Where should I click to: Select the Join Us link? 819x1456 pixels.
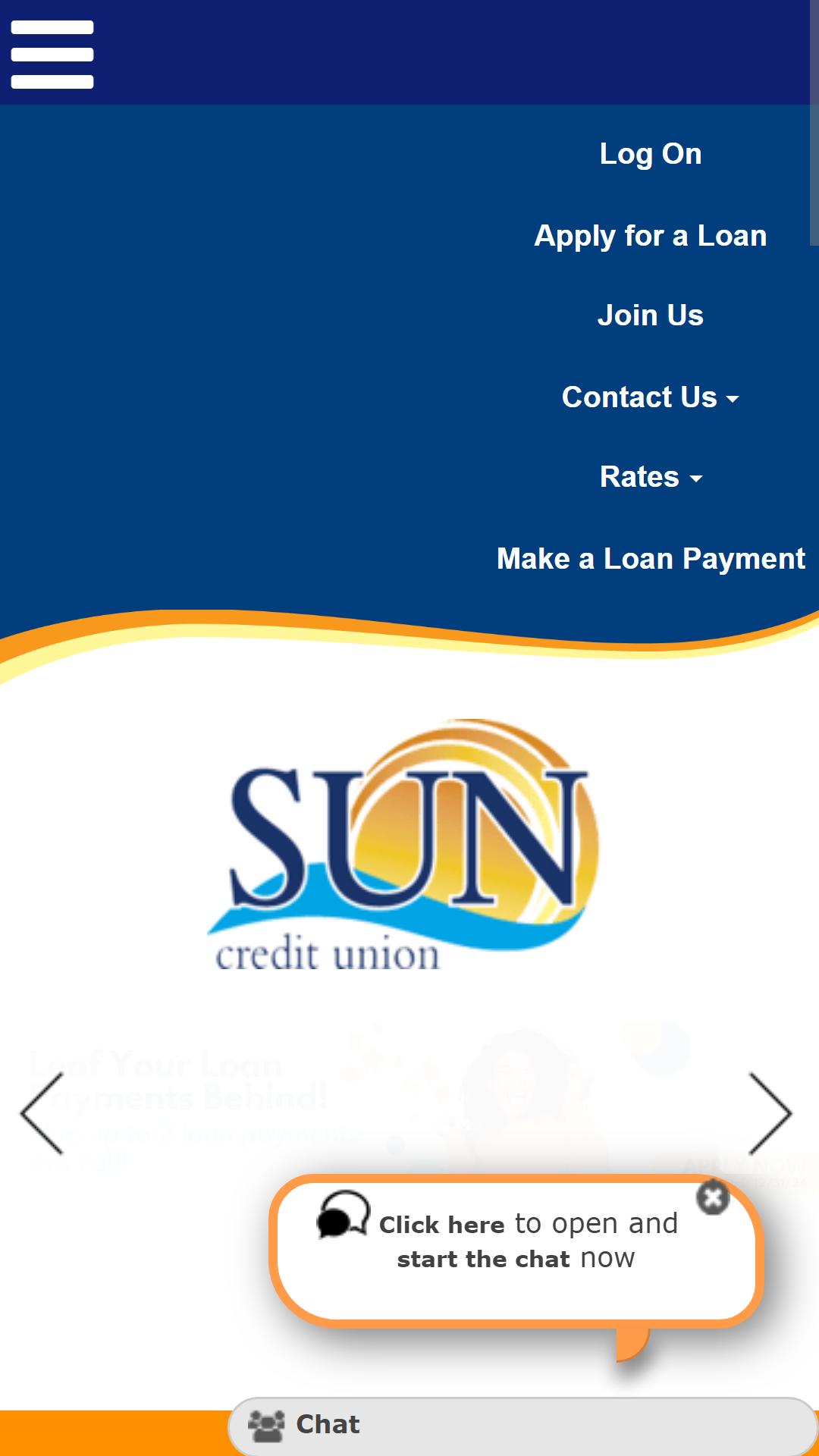651,315
